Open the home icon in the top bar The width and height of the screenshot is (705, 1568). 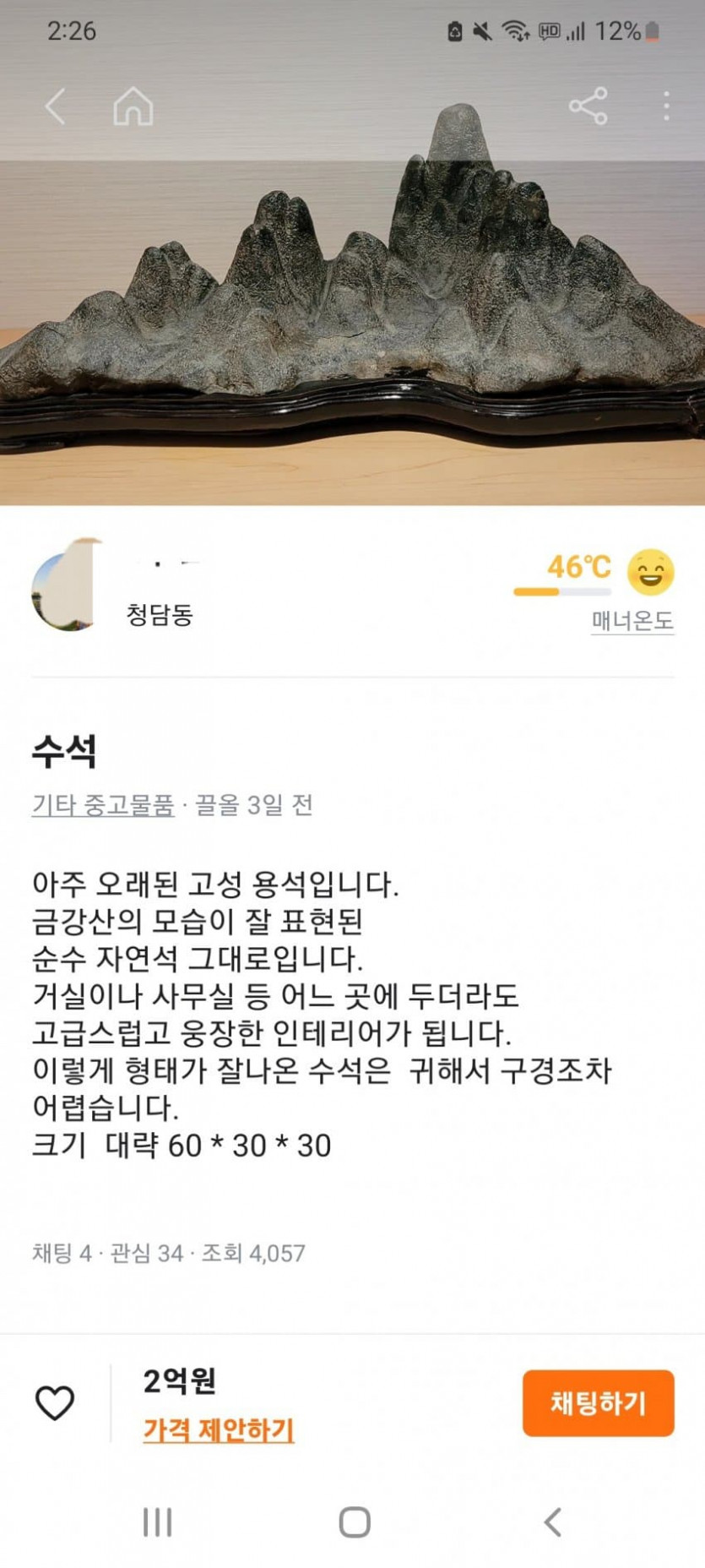[x=133, y=106]
